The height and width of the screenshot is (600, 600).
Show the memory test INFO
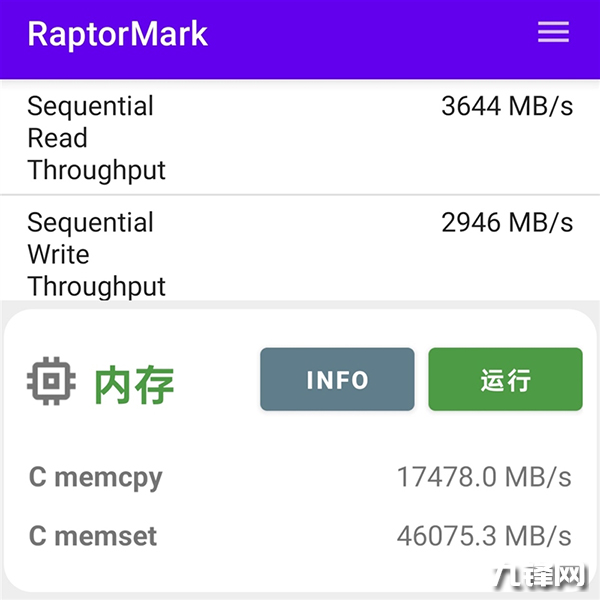click(x=337, y=380)
